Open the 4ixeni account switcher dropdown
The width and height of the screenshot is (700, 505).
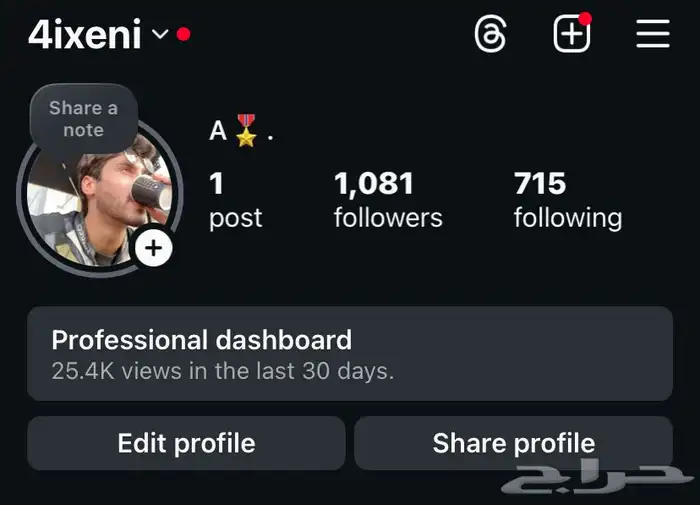(109, 34)
